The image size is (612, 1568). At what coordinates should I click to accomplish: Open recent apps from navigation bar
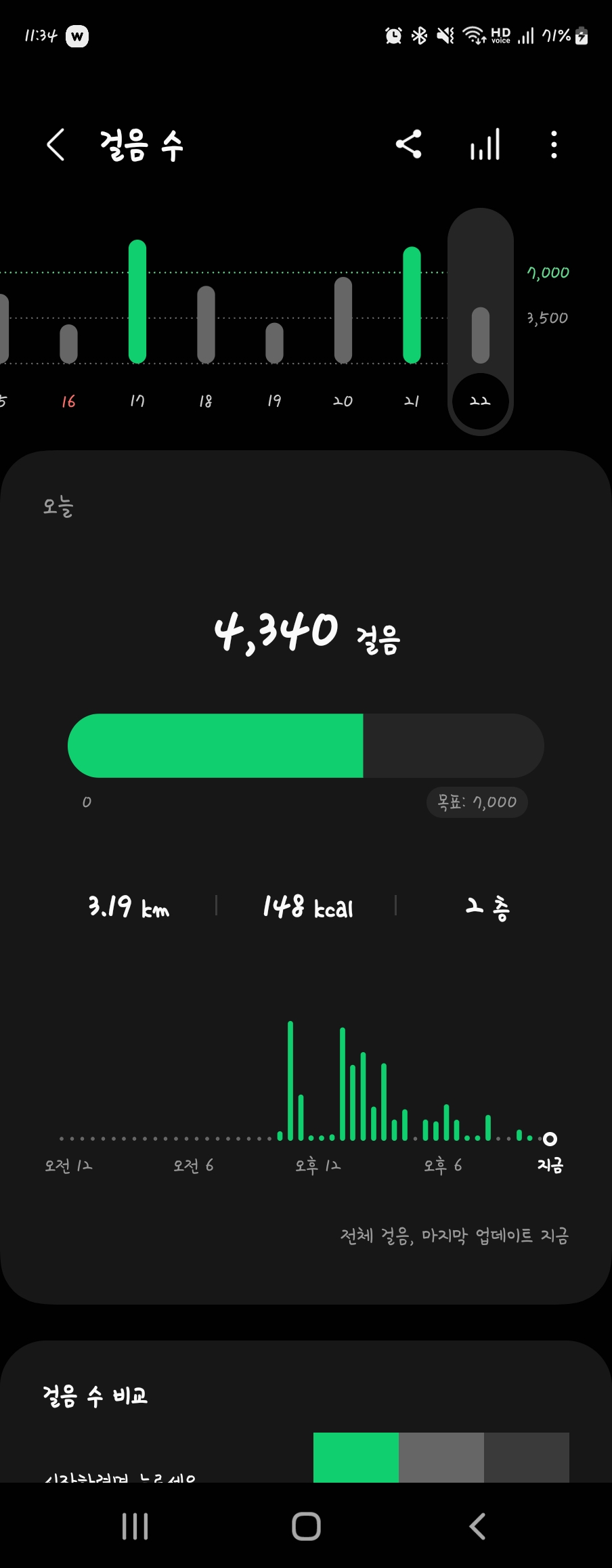(x=135, y=1527)
